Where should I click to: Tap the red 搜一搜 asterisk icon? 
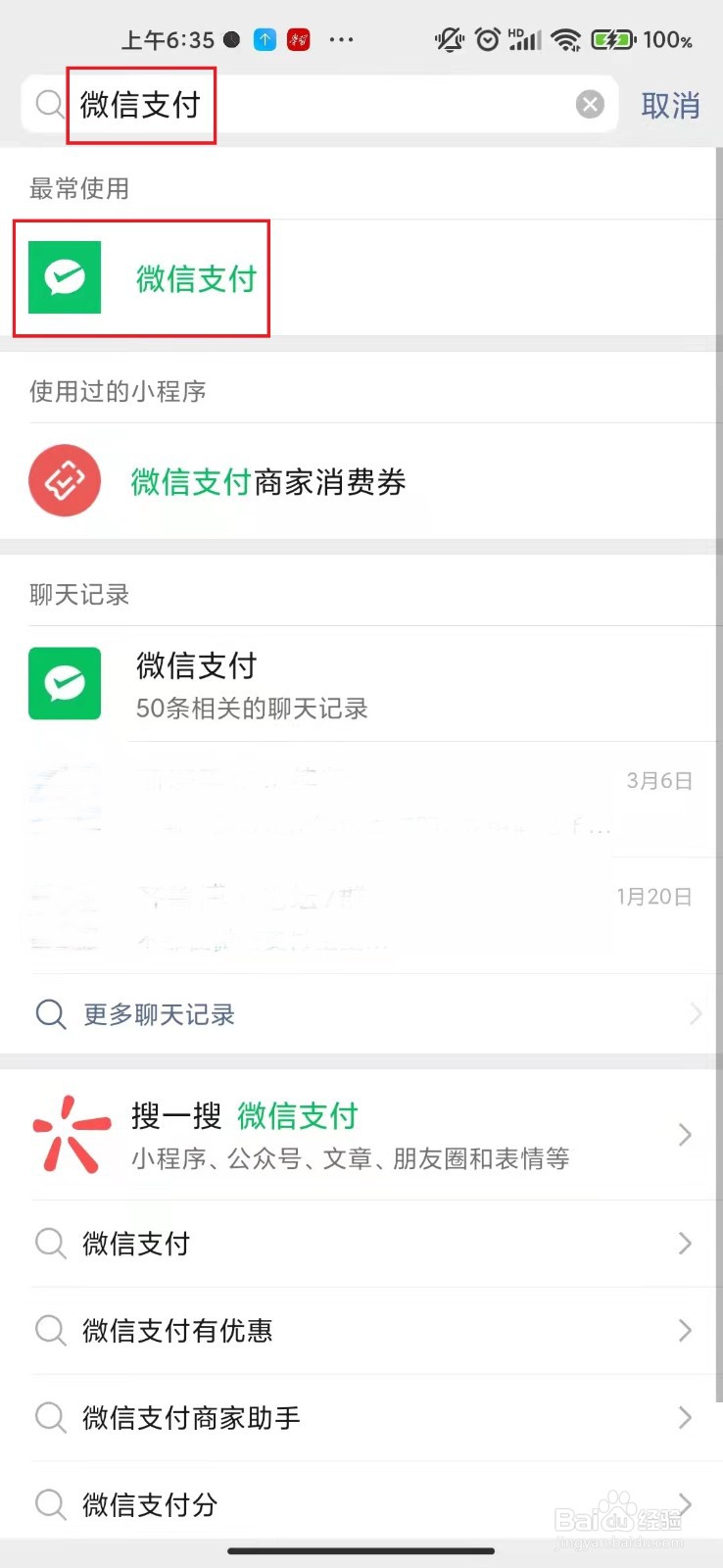67,1134
